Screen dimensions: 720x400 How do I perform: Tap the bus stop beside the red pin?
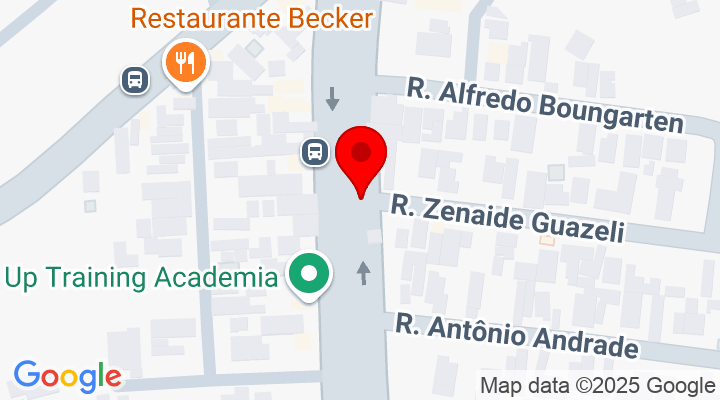(315, 152)
